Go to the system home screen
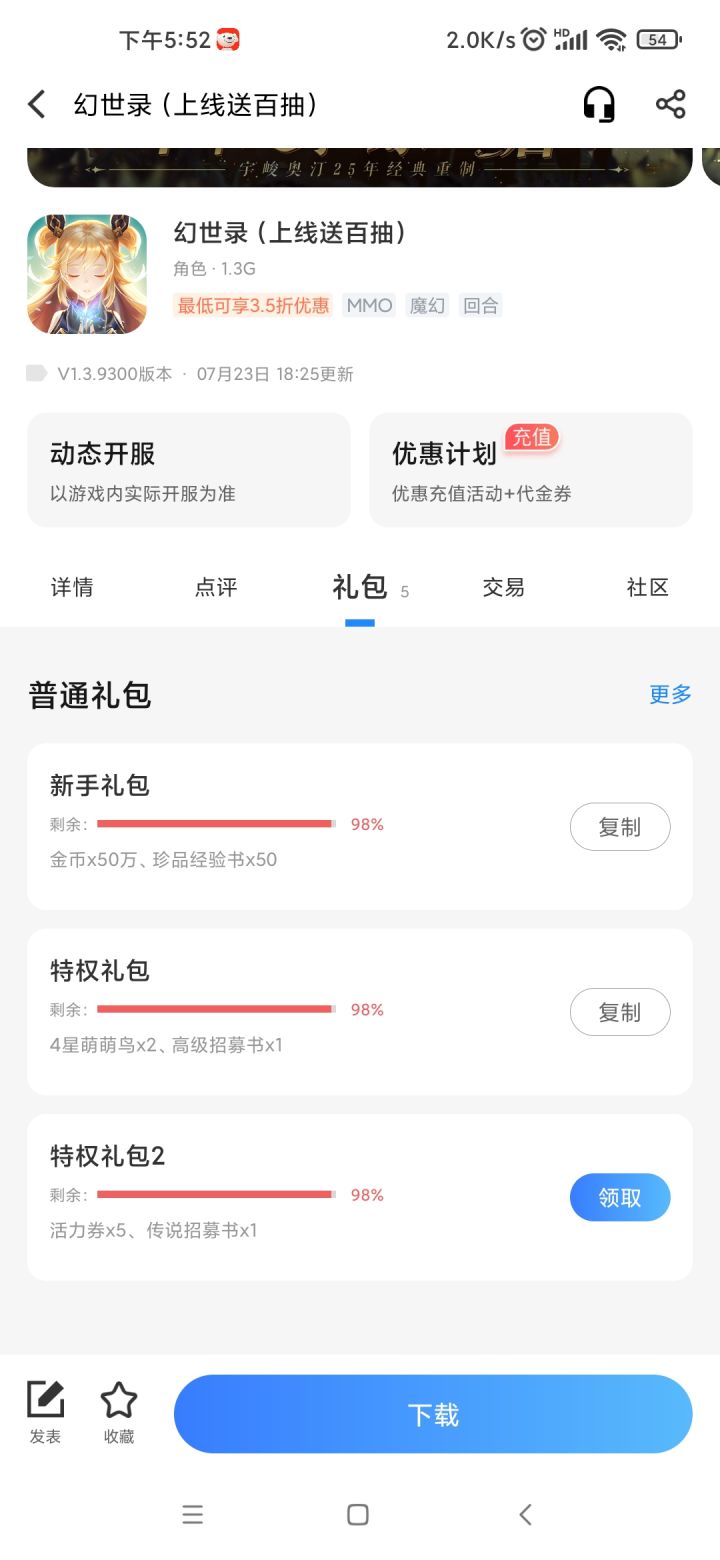 [358, 1515]
